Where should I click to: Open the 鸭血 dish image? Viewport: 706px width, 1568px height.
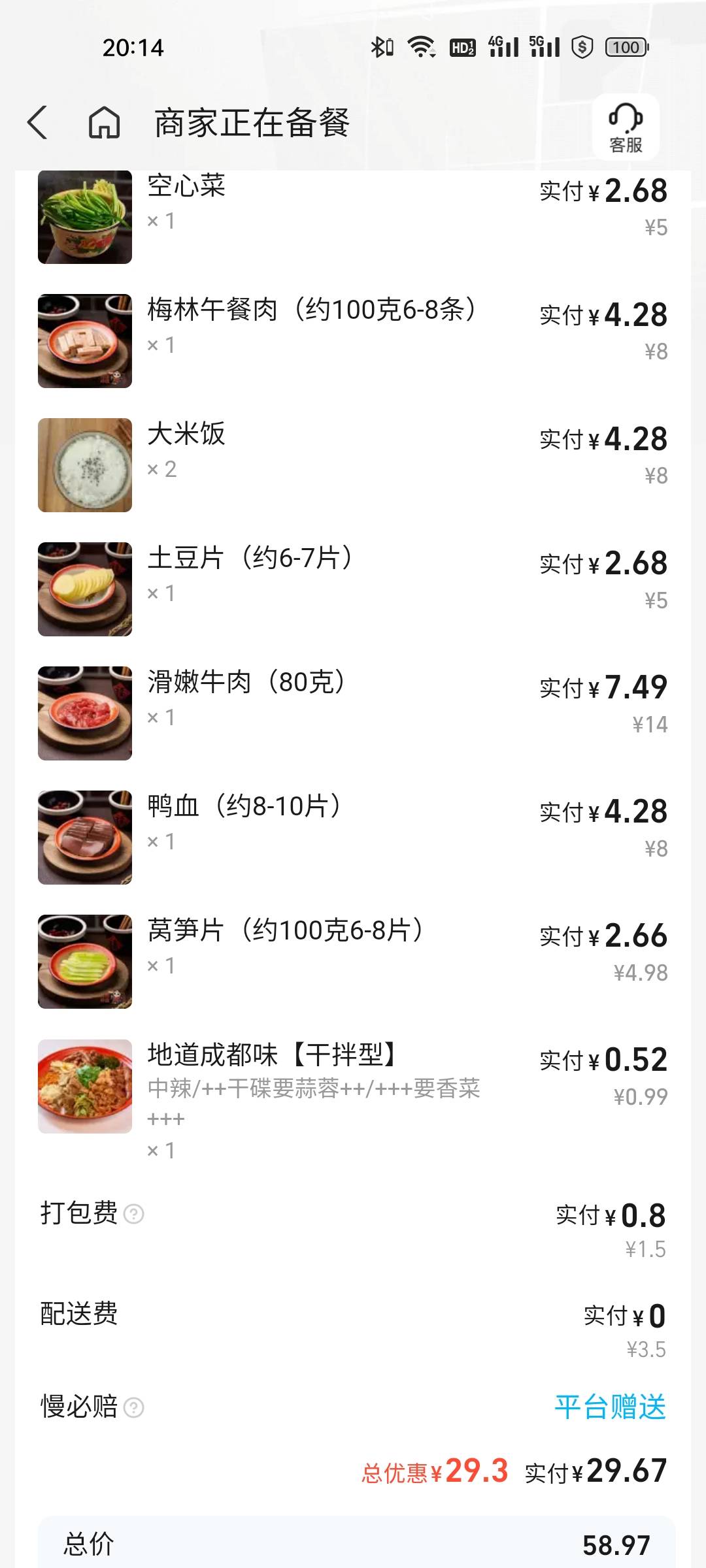[85, 838]
